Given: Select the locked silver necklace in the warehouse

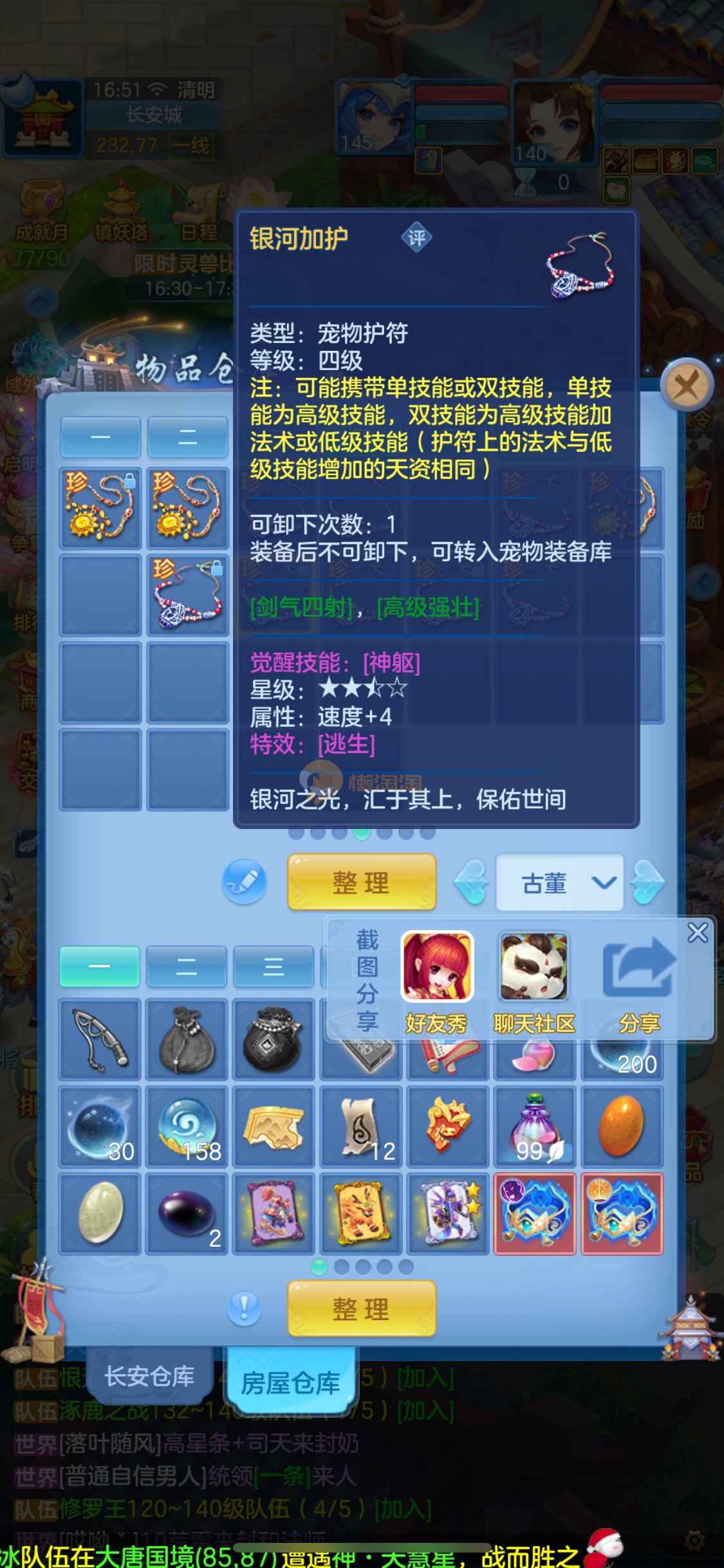Looking at the screenshot, I should [x=187, y=595].
